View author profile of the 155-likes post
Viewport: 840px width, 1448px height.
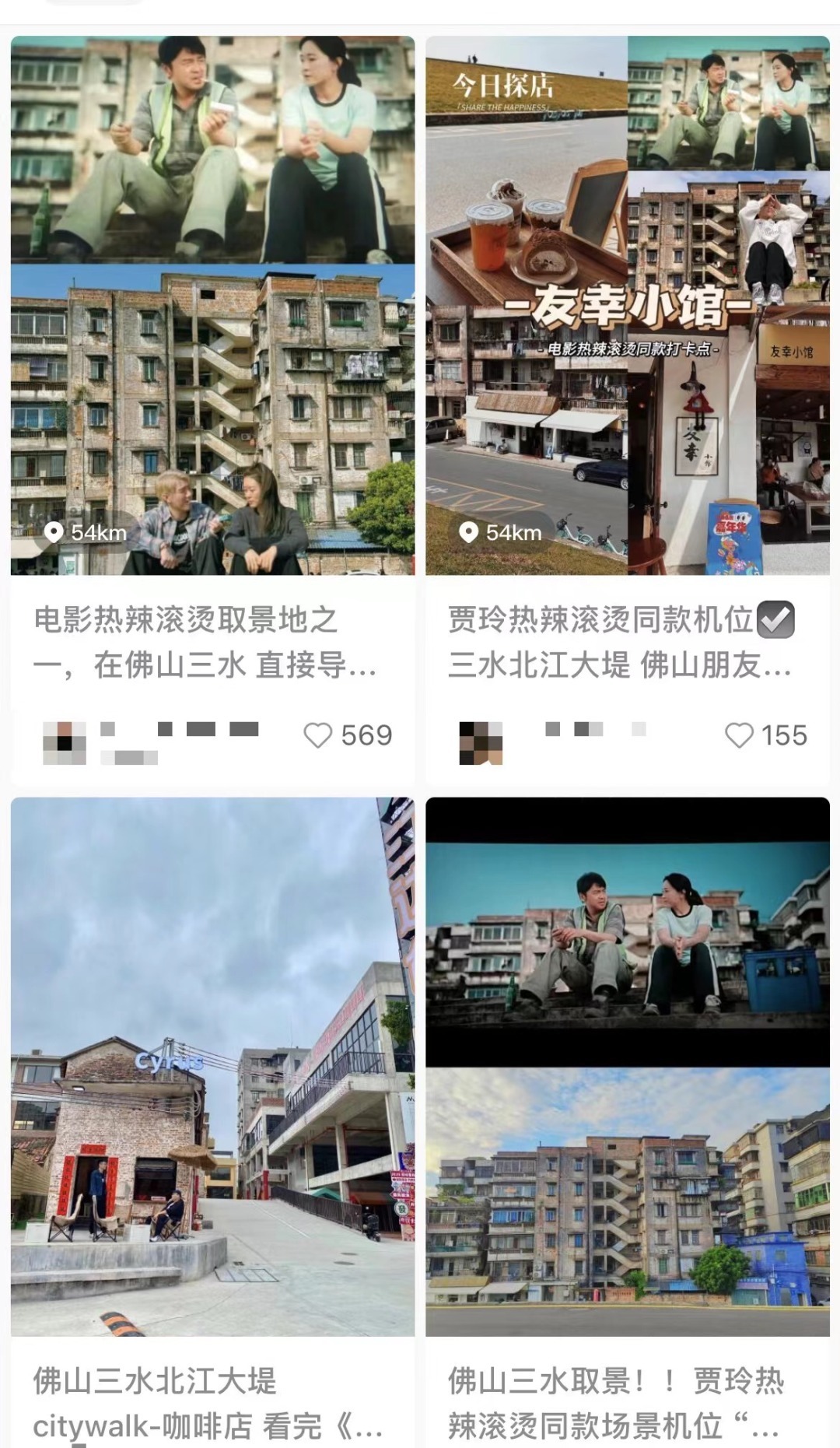[x=481, y=742]
